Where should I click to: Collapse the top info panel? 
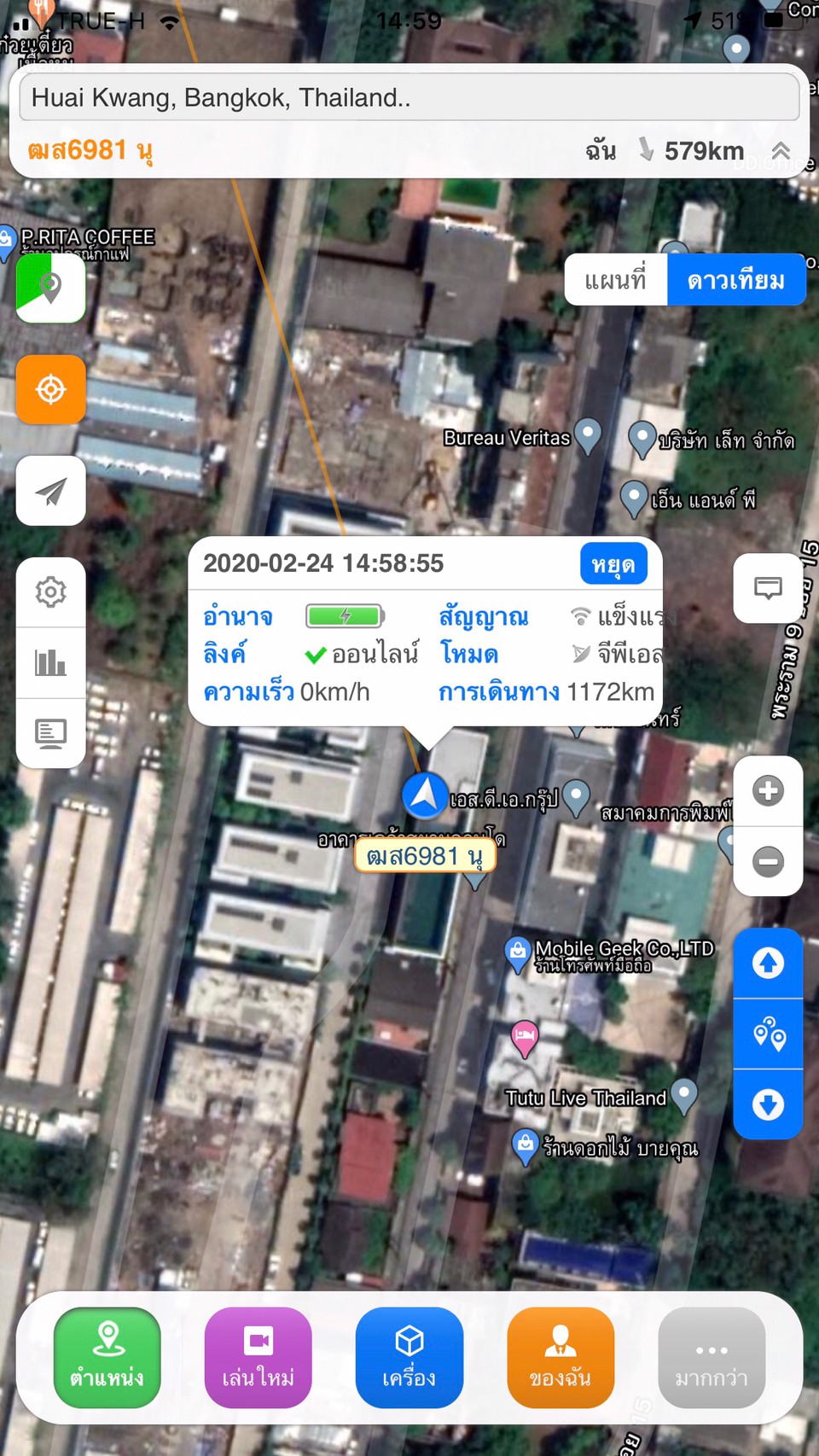point(781,151)
